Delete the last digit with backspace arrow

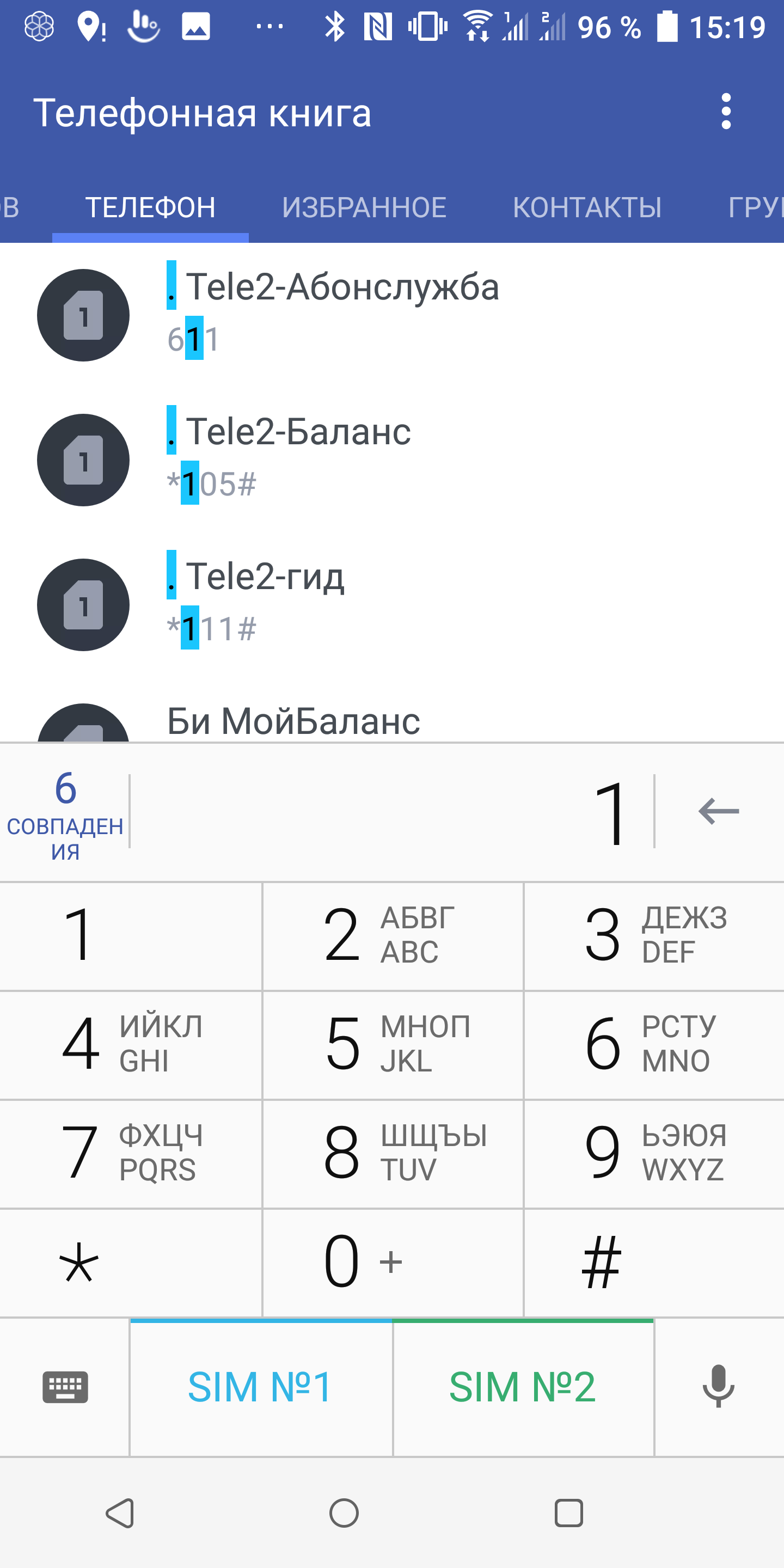pos(718,812)
